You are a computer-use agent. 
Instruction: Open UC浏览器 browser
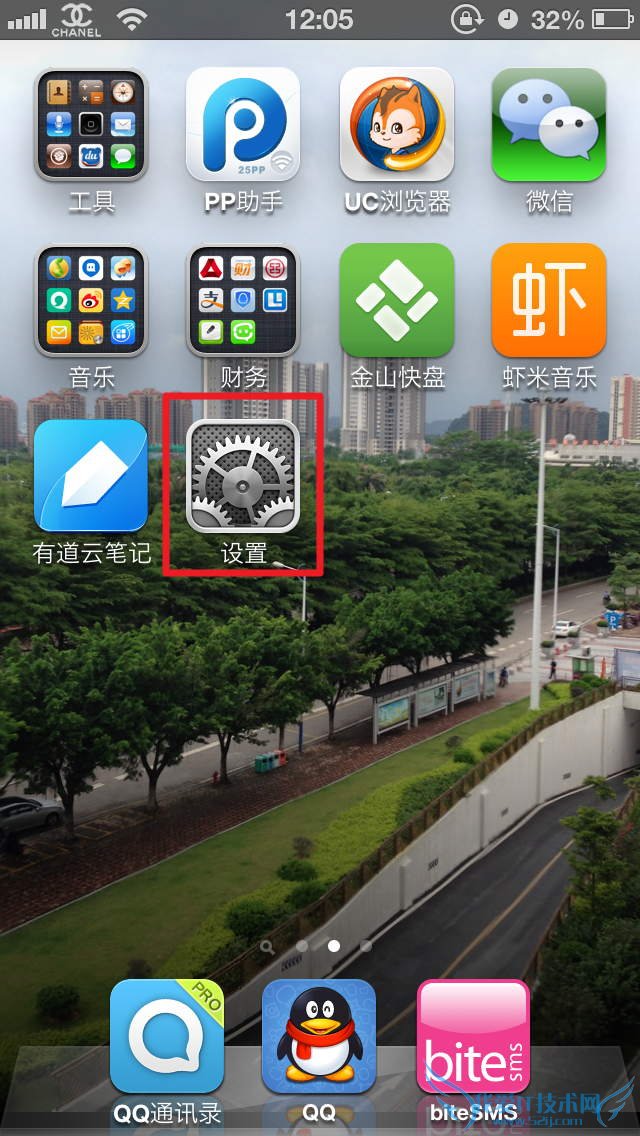click(396, 124)
